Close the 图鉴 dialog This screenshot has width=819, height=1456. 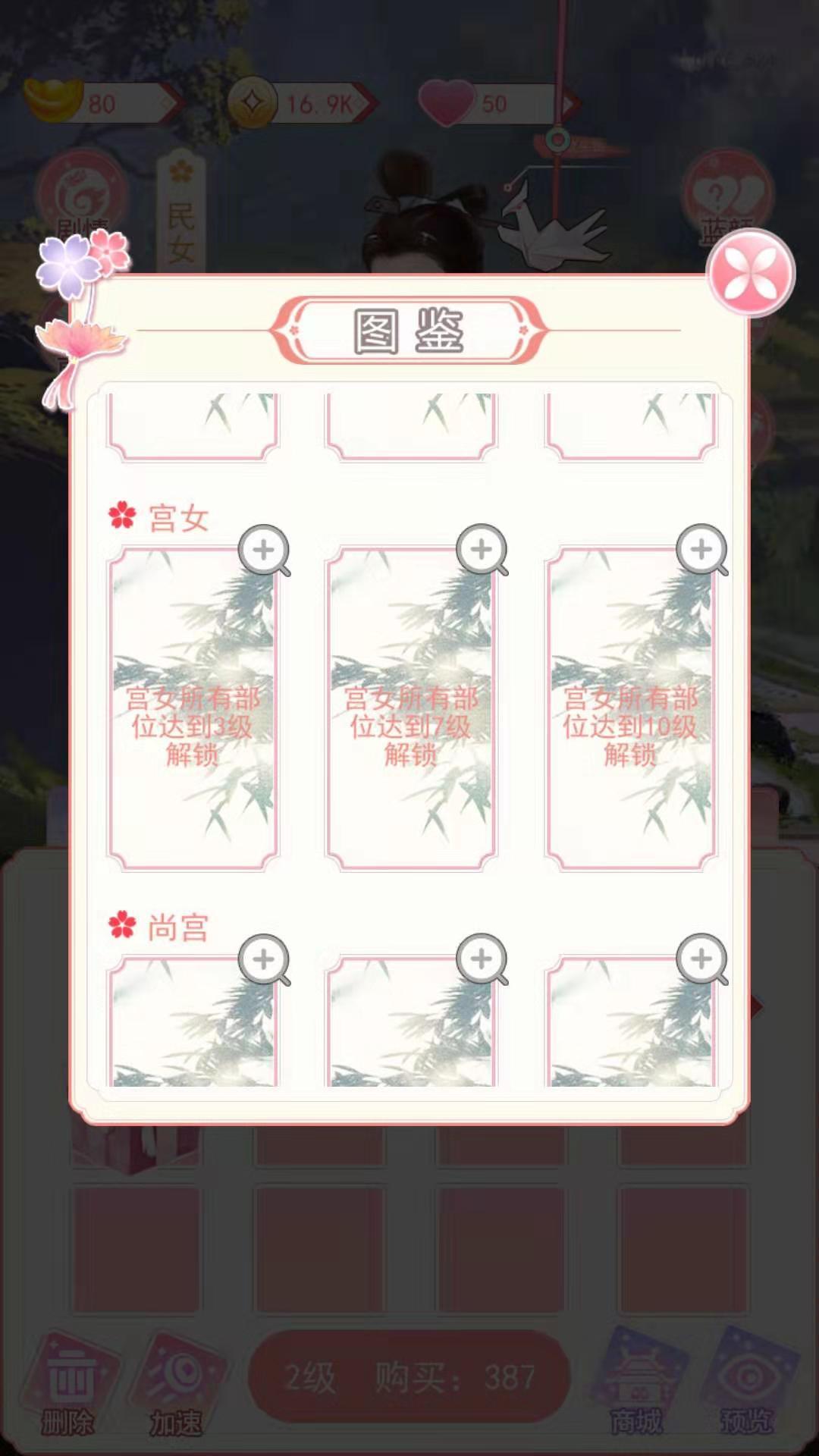click(x=750, y=273)
